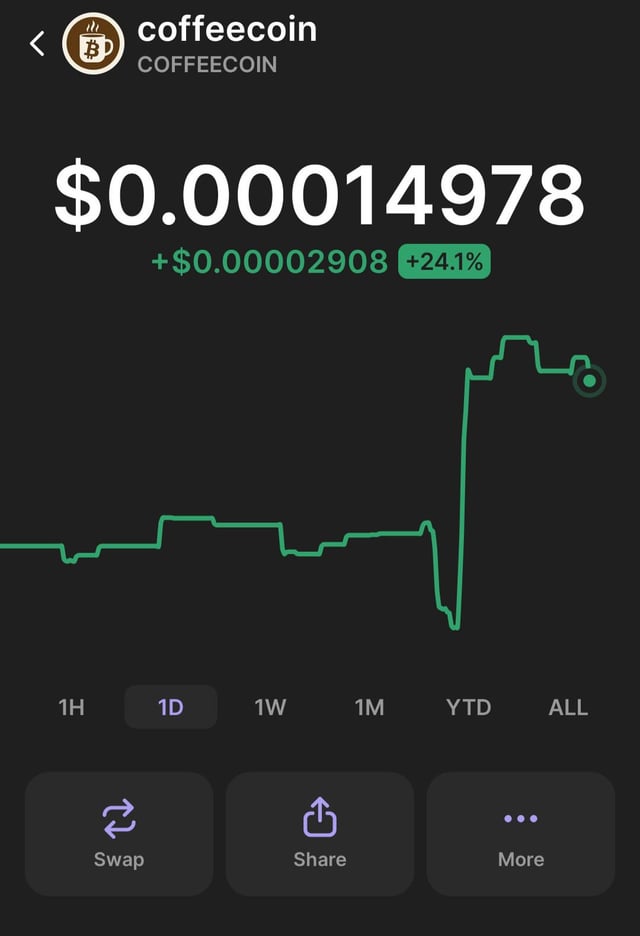Open the More options button
Image resolution: width=640 pixels, height=936 pixels.
tap(521, 833)
